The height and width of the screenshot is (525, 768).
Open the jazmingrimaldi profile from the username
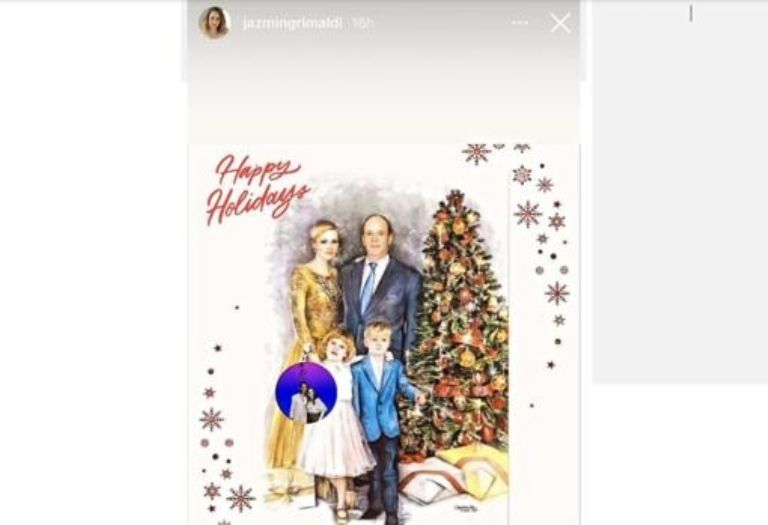click(x=293, y=23)
